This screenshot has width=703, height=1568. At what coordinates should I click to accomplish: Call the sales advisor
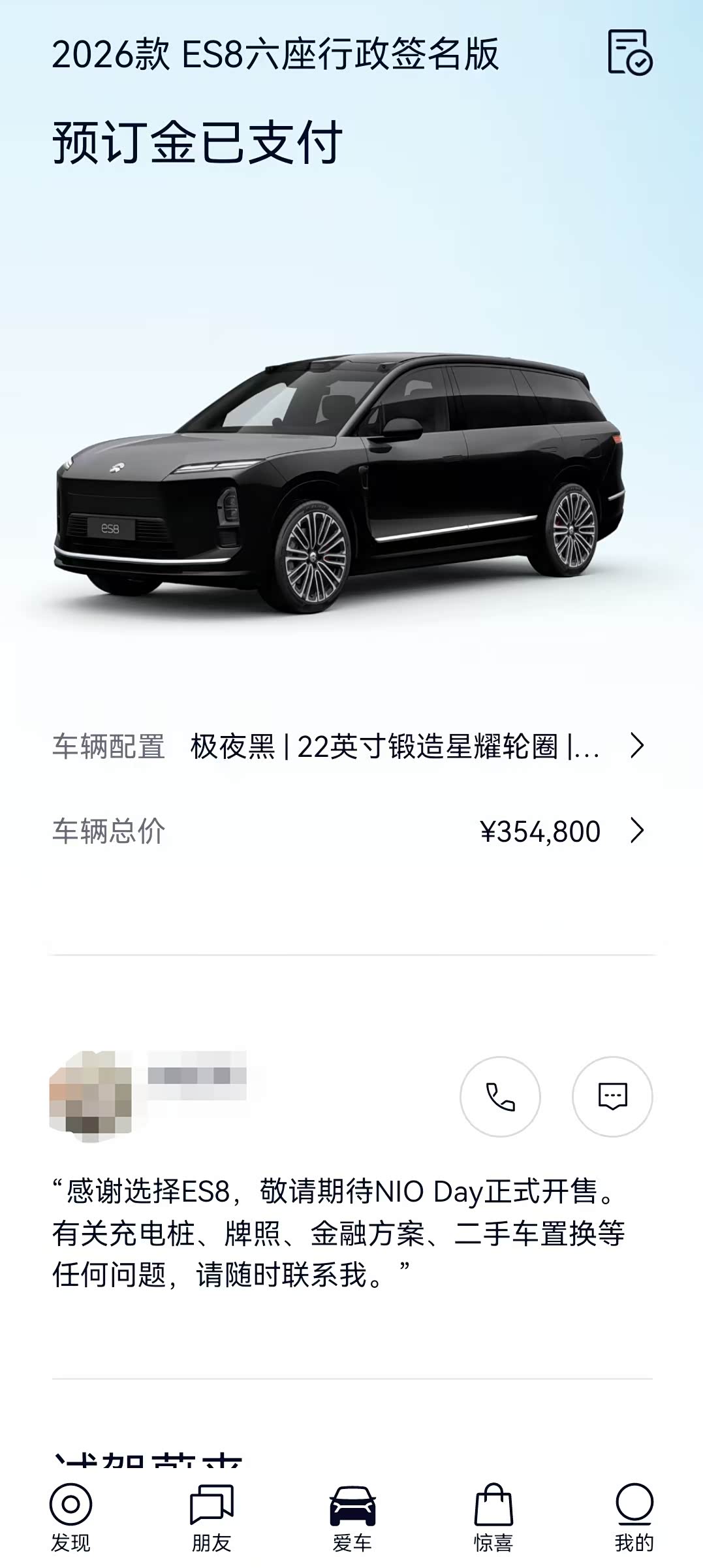tap(500, 1096)
